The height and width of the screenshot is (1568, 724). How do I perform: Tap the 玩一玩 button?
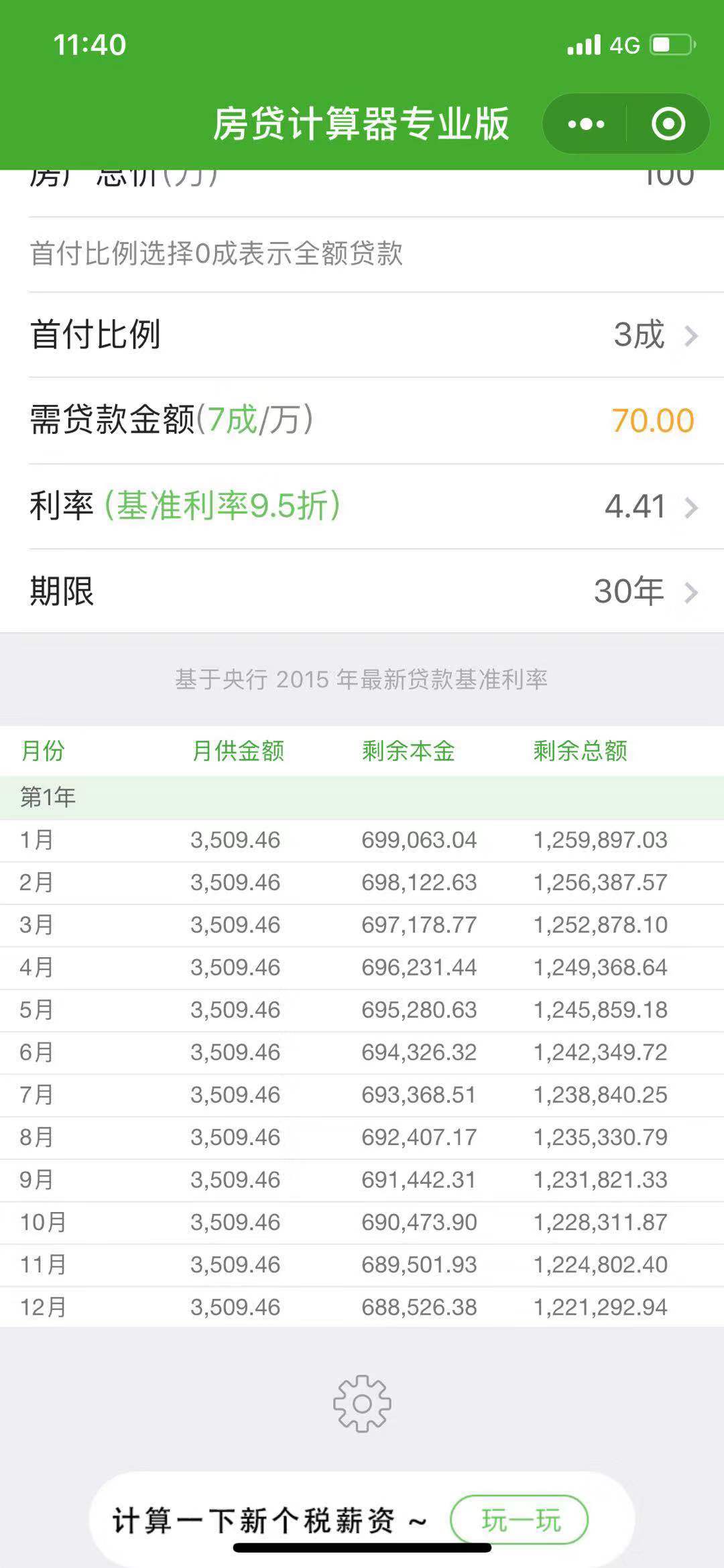tap(520, 1520)
